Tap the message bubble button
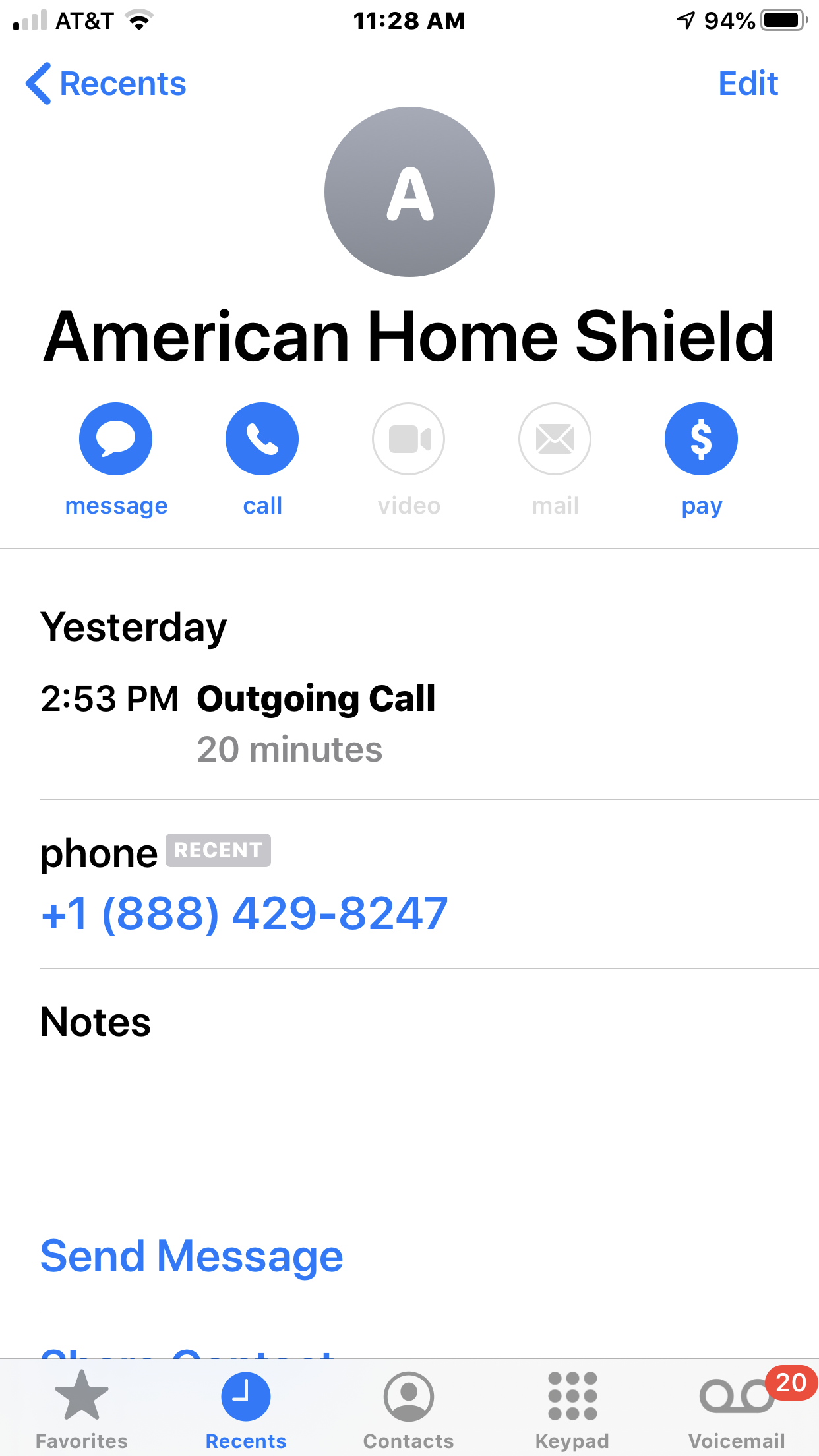 tap(116, 439)
